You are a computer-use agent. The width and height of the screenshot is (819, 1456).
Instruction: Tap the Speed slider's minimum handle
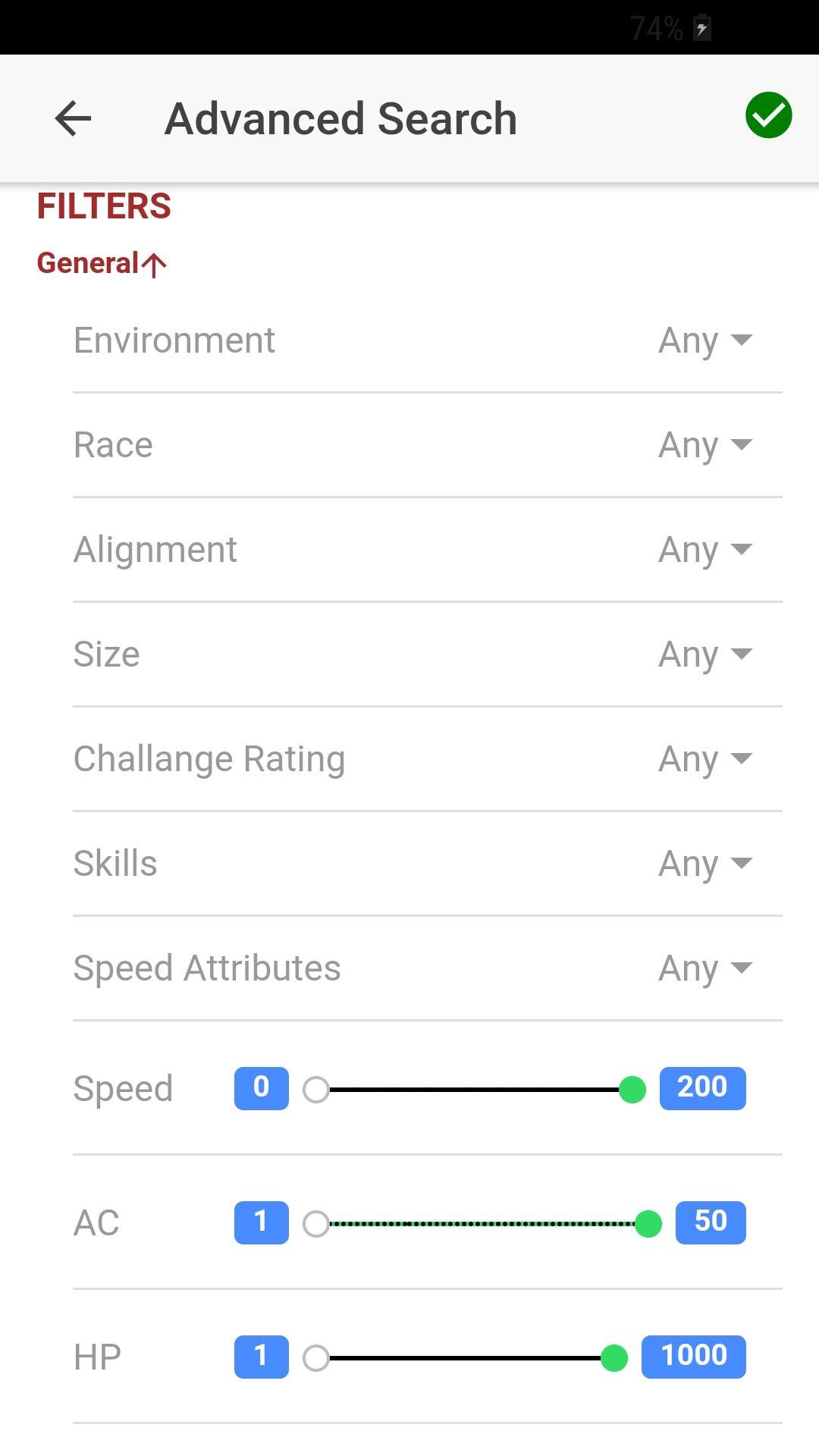[316, 1090]
